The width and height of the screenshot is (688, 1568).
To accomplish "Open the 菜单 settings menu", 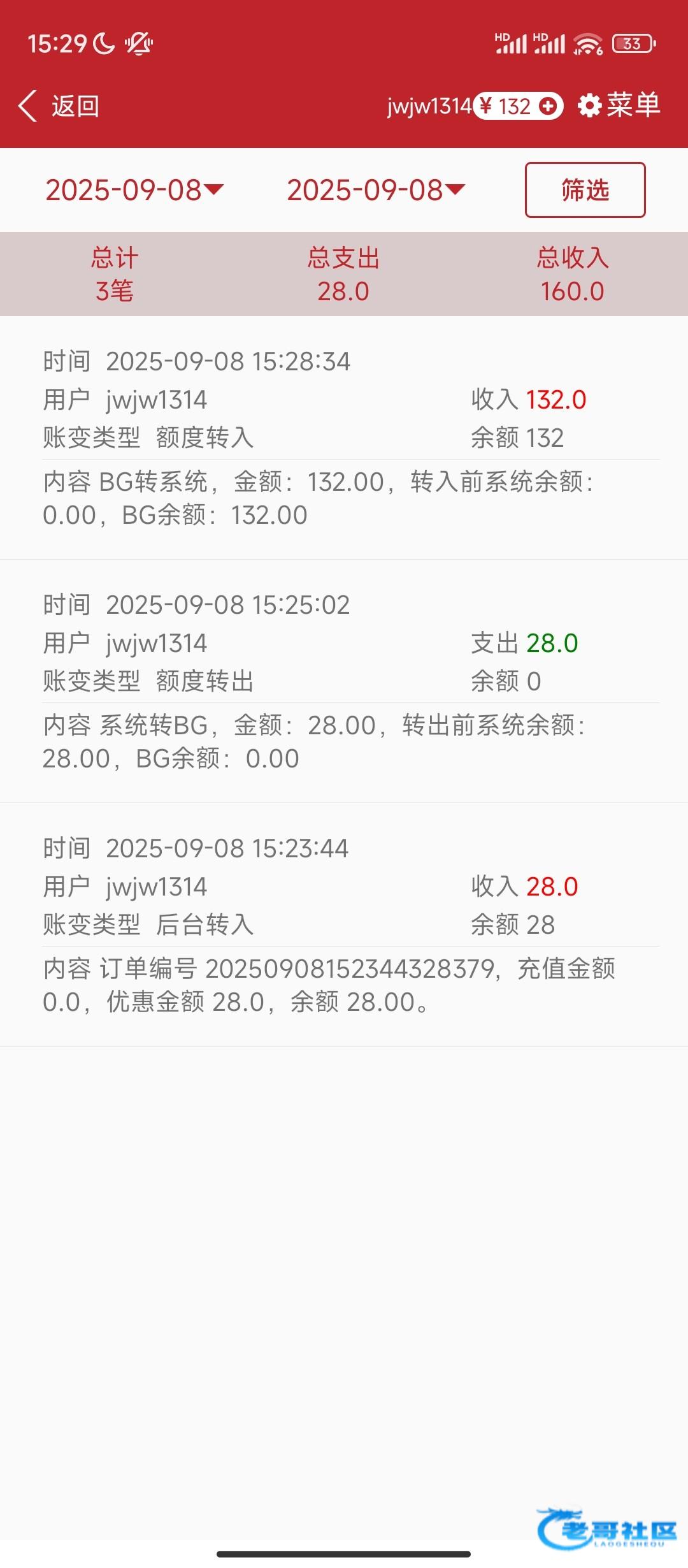I will click(x=619, y=106).
